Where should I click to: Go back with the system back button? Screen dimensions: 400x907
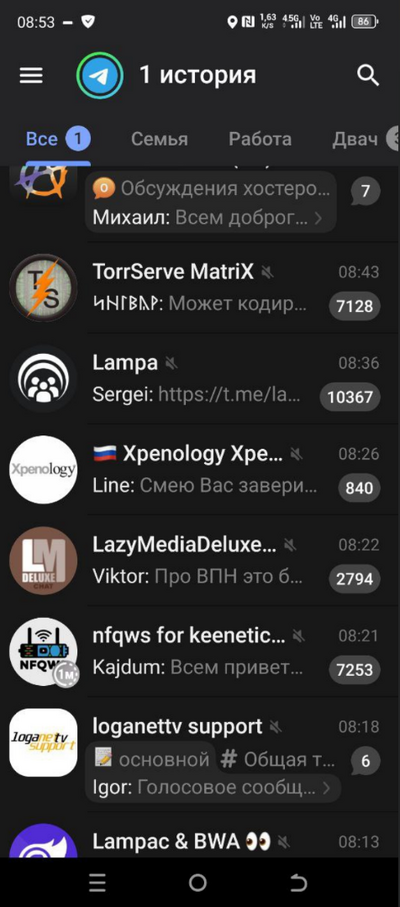point(298,883)
